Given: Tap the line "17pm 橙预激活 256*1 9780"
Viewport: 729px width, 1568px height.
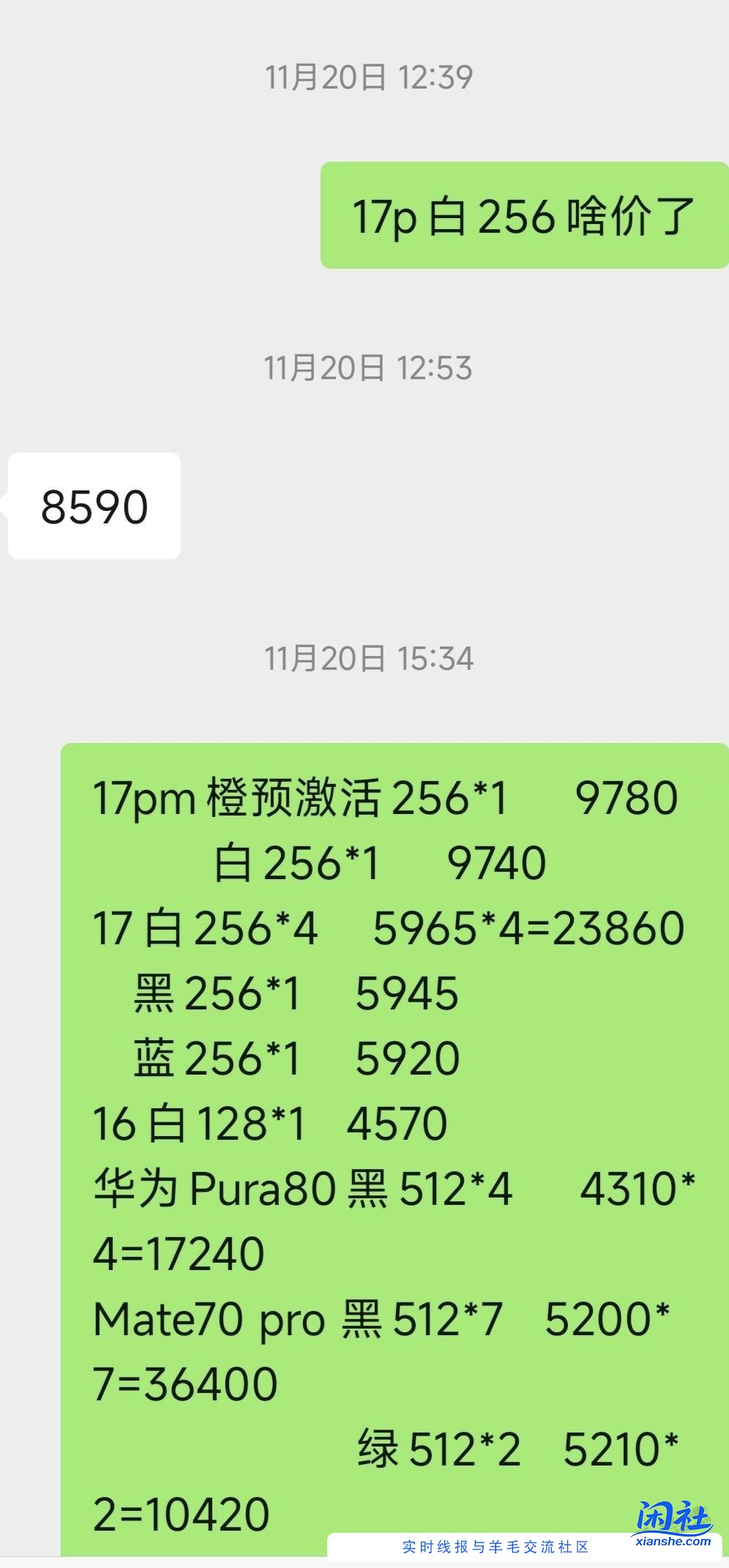Looking at the screenshot, I should click(388, 800).
